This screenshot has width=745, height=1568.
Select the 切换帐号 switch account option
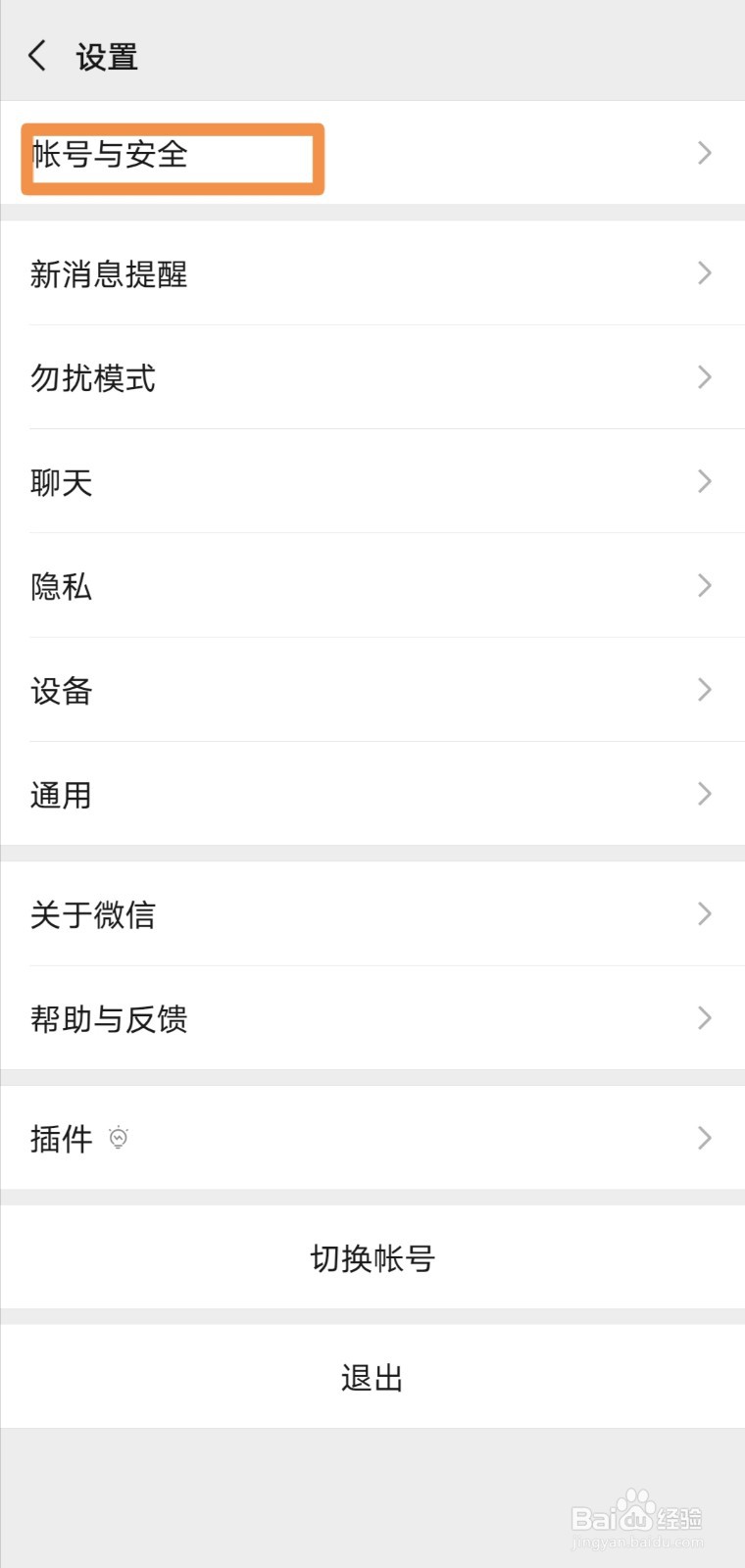coord(372,1257)
